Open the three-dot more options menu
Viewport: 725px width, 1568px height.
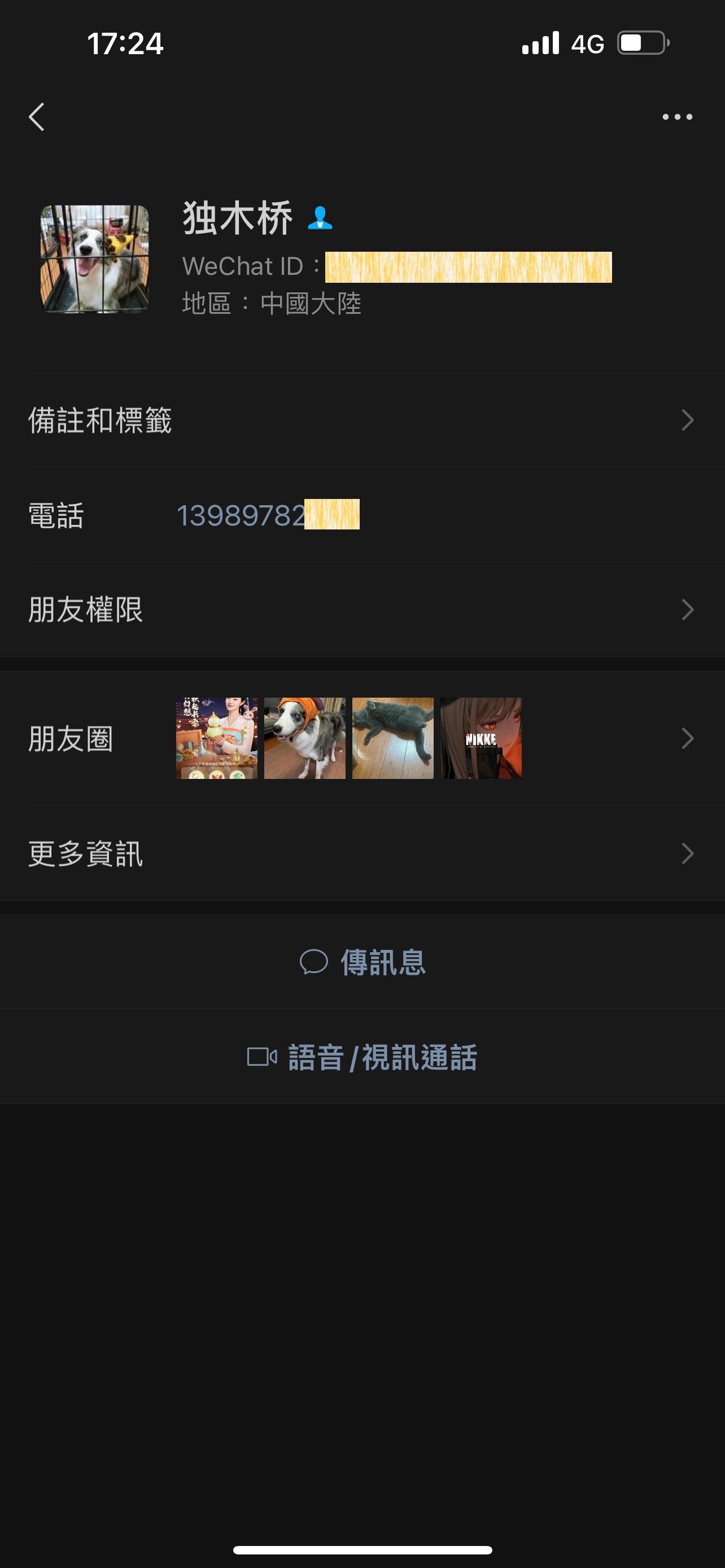click(677, 117)
